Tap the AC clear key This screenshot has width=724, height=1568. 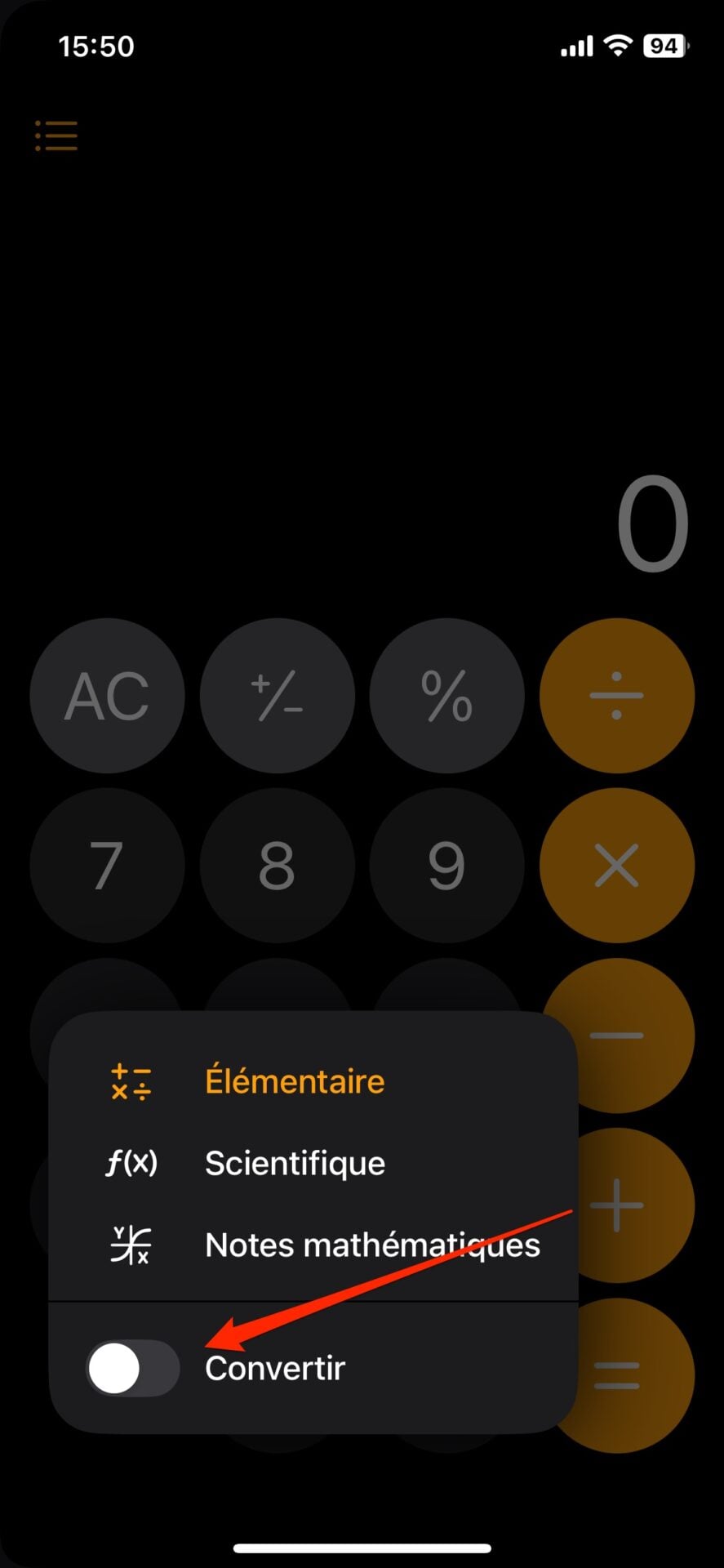click(107, 696)
